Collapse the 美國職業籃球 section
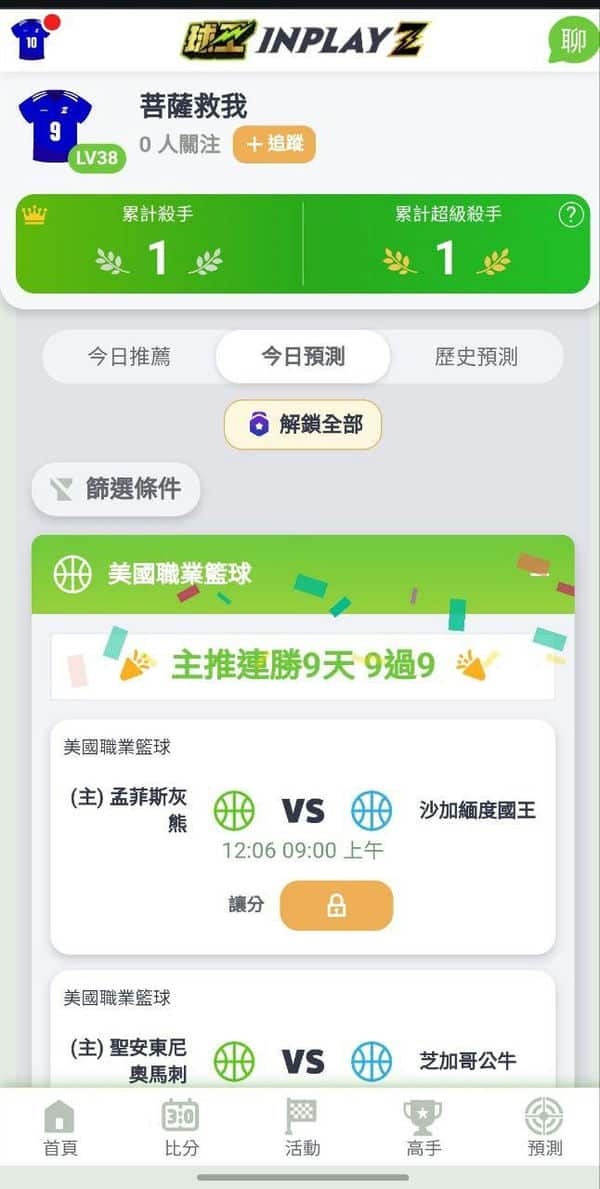Screen dimensions: 600x1189 (x=539, y=574)
